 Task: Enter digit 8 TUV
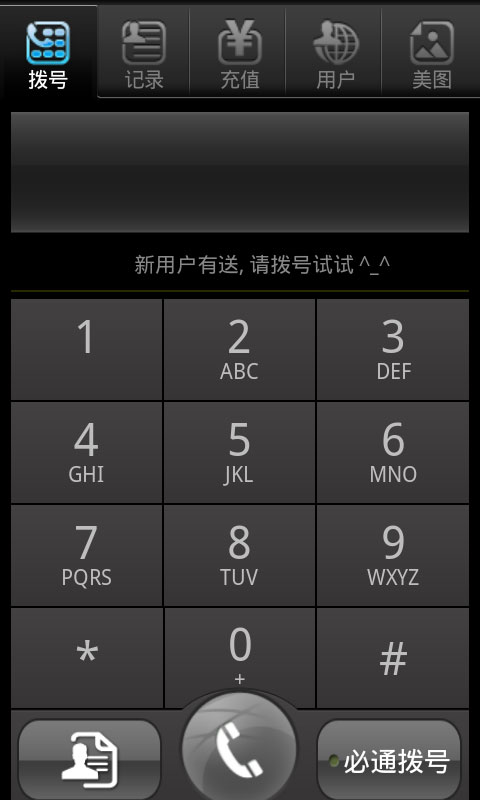[x=239, y=556]
